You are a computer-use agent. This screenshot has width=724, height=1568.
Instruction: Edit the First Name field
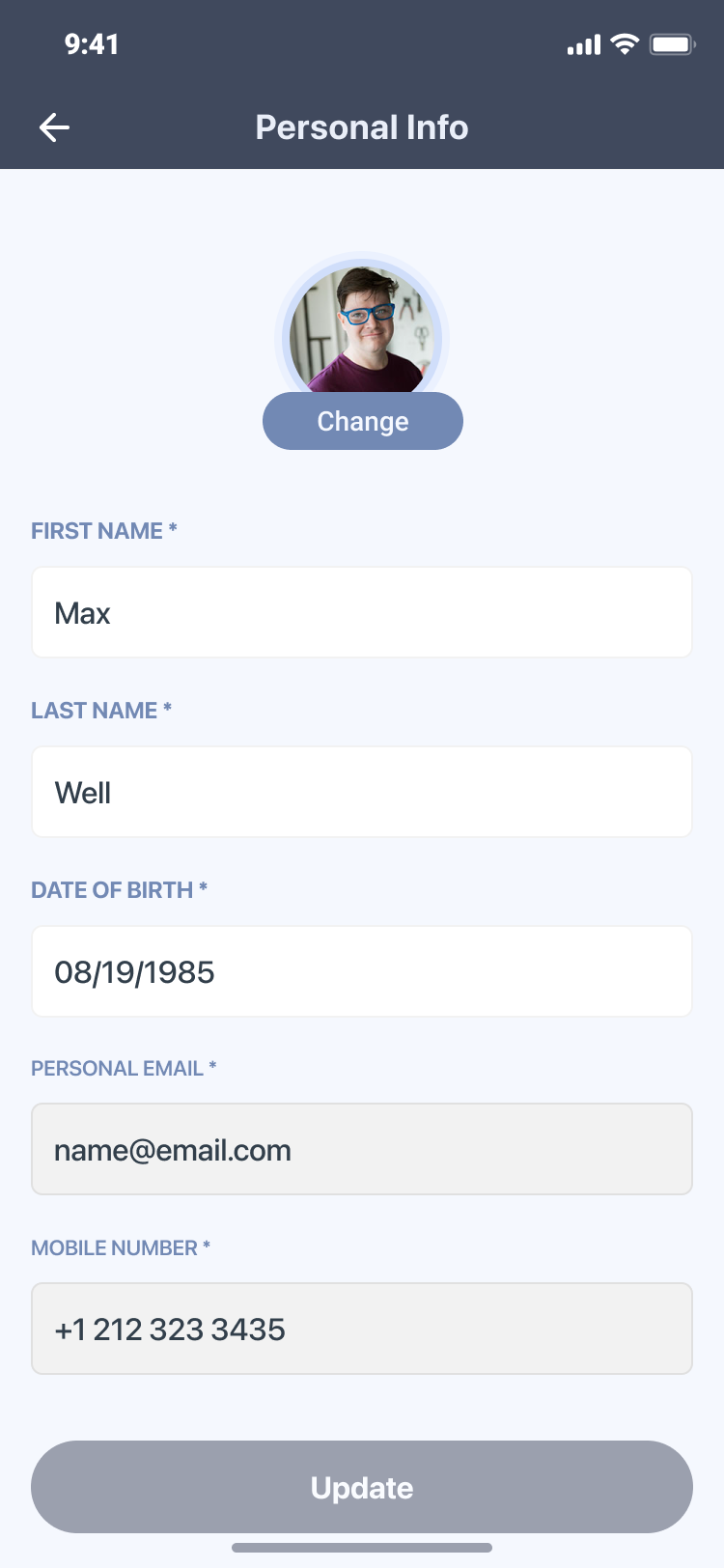[x=362, y=612]
